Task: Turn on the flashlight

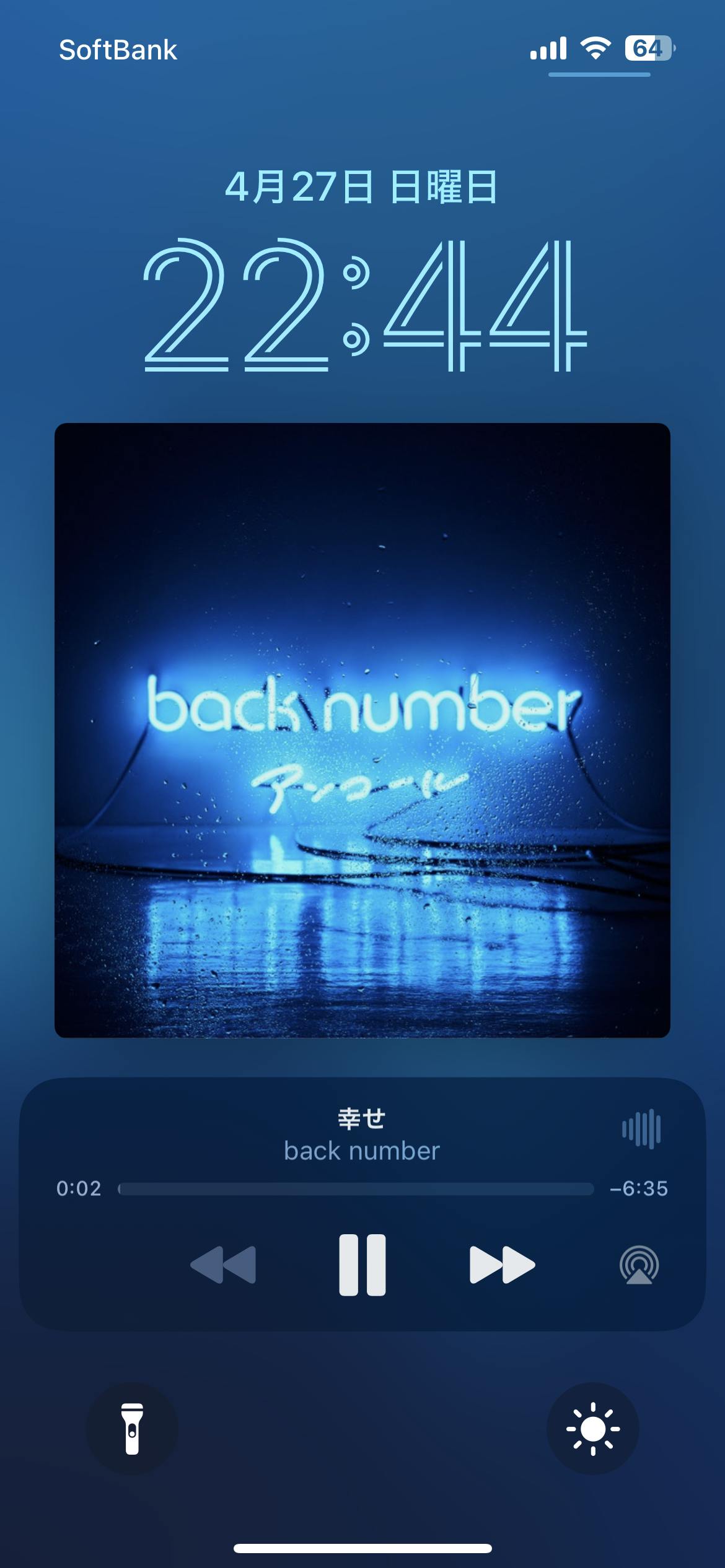Action: pos(132,1429)
